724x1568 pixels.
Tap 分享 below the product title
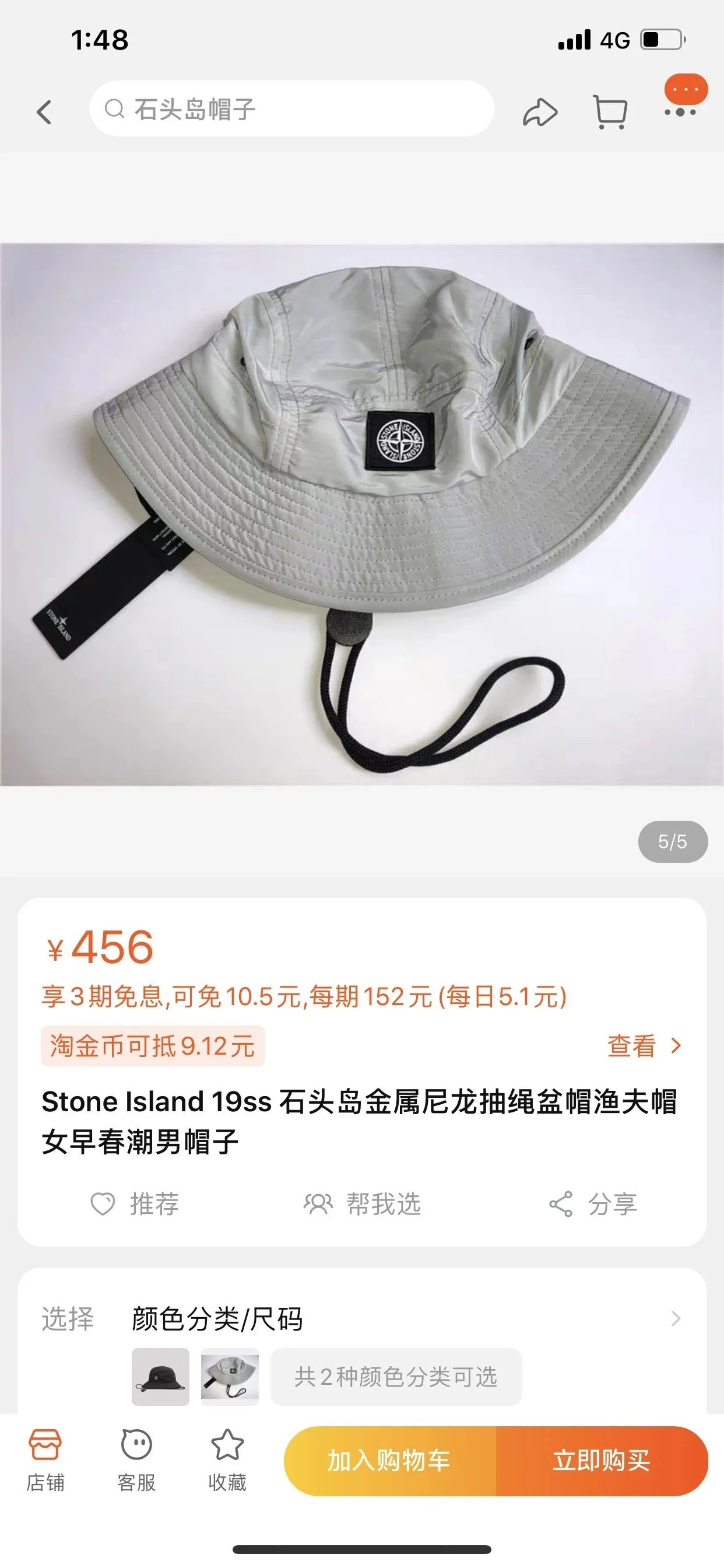(x=593, y=1203)
